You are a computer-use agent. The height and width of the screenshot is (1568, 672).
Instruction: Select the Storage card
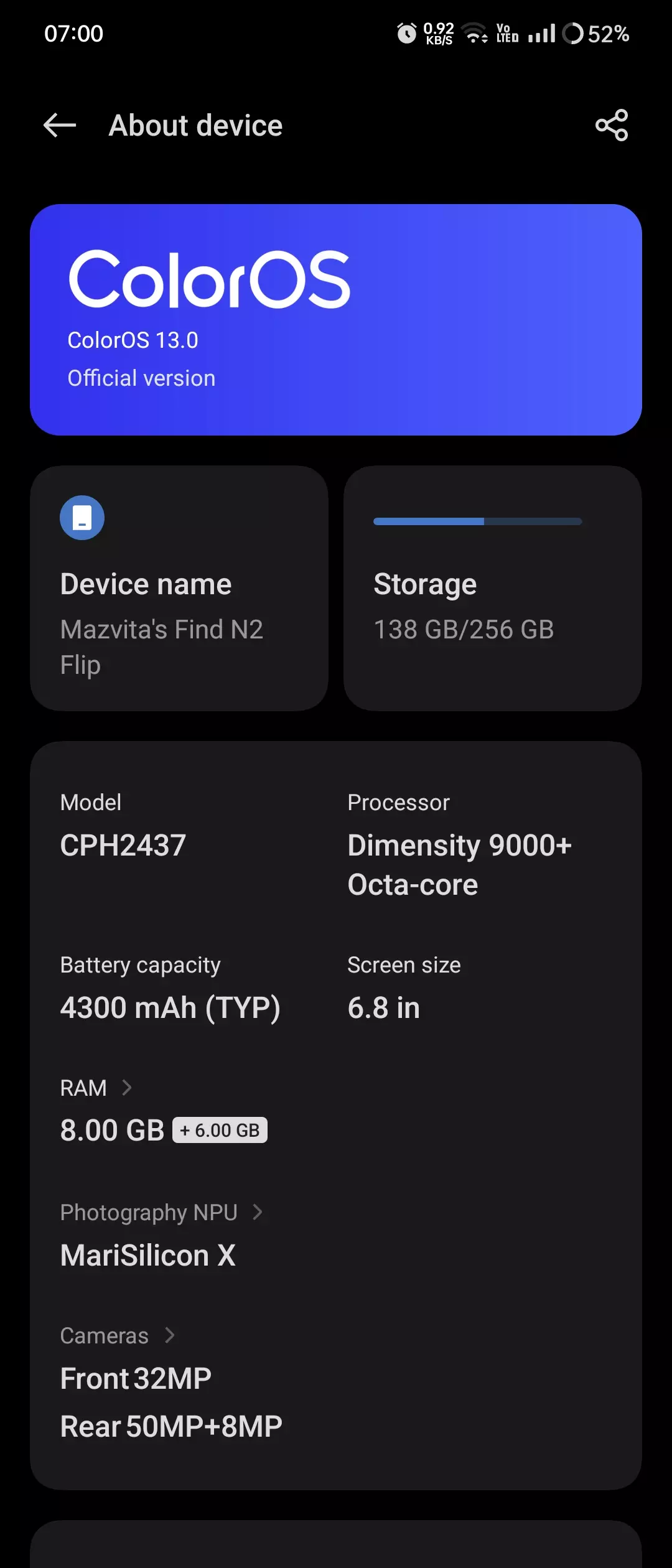point(493,587)
